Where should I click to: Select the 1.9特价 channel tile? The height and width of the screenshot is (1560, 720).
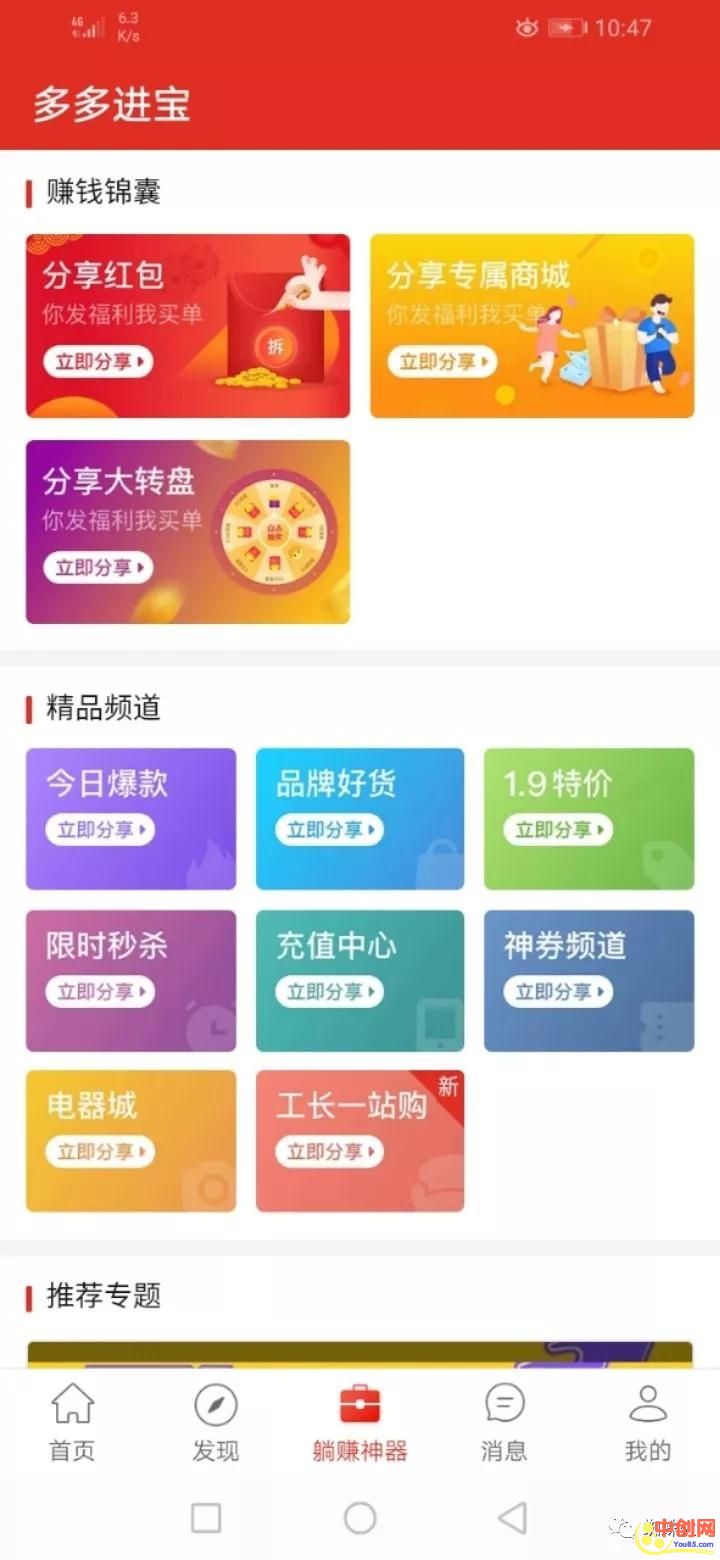pyautogui.click(x=588, y=818)
